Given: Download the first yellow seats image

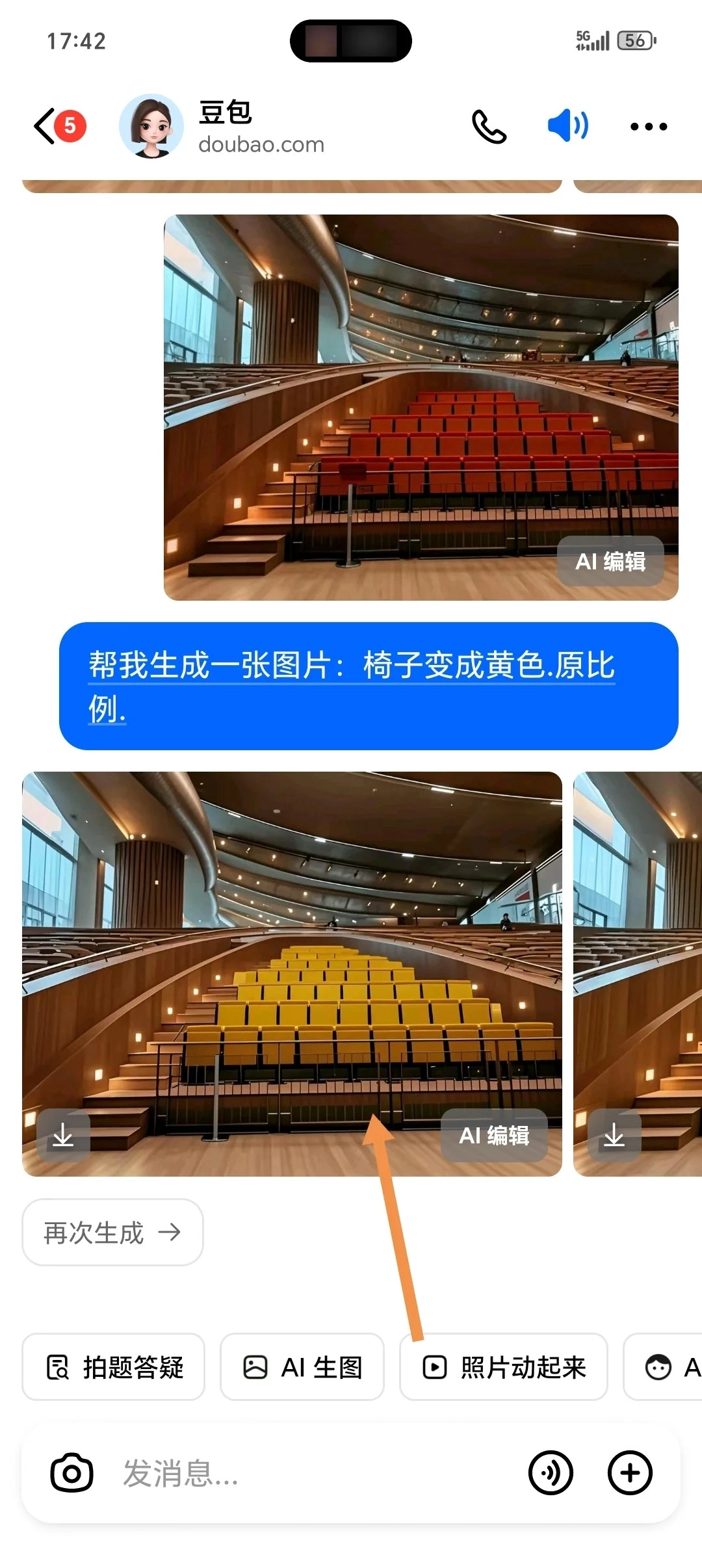Looking at the screenshot, I should (x=63, y=1136).
